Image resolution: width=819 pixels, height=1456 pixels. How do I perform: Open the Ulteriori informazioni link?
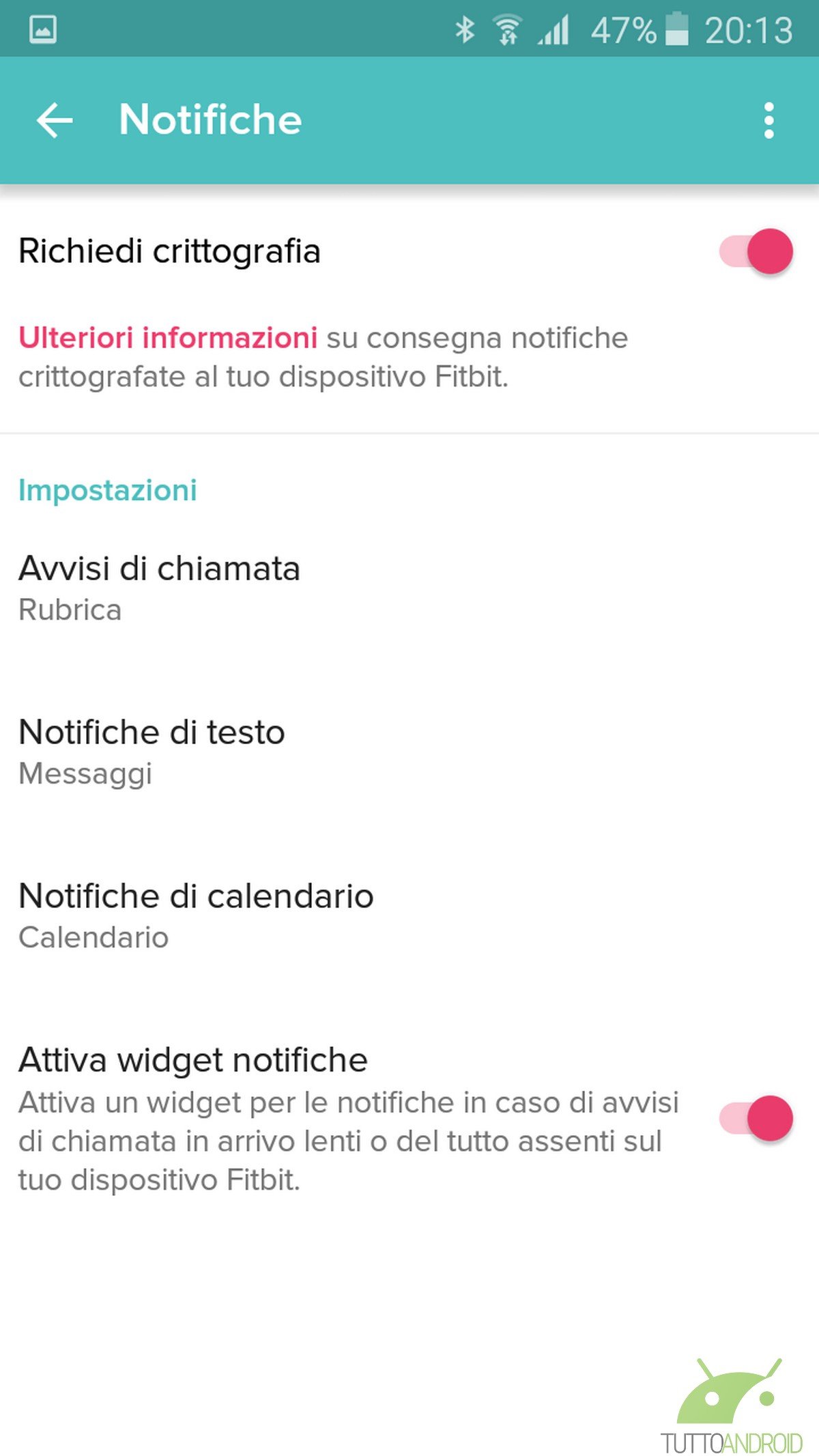tap(168, 338)
